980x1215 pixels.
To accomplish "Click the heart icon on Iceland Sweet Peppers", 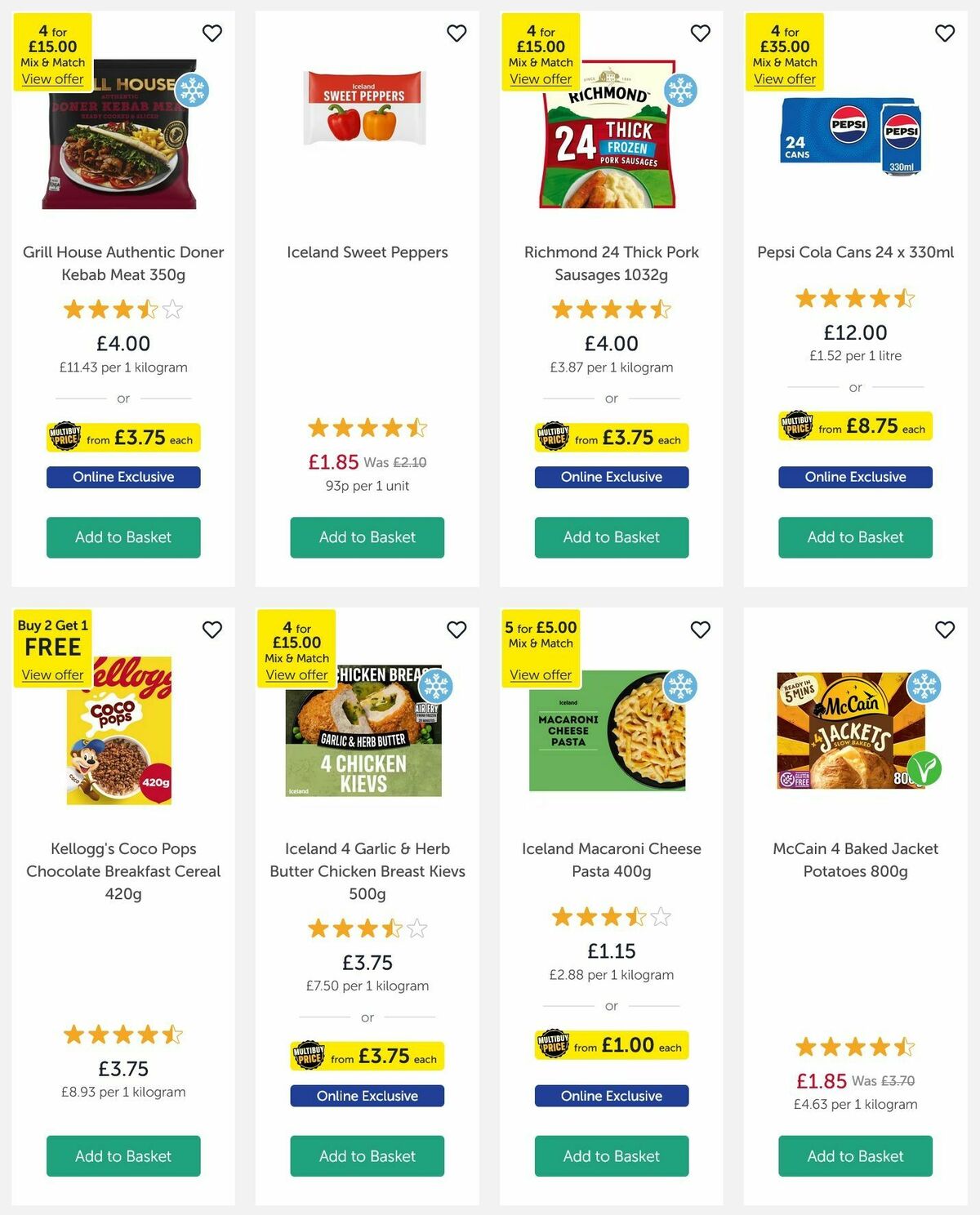I will point(457,33).
